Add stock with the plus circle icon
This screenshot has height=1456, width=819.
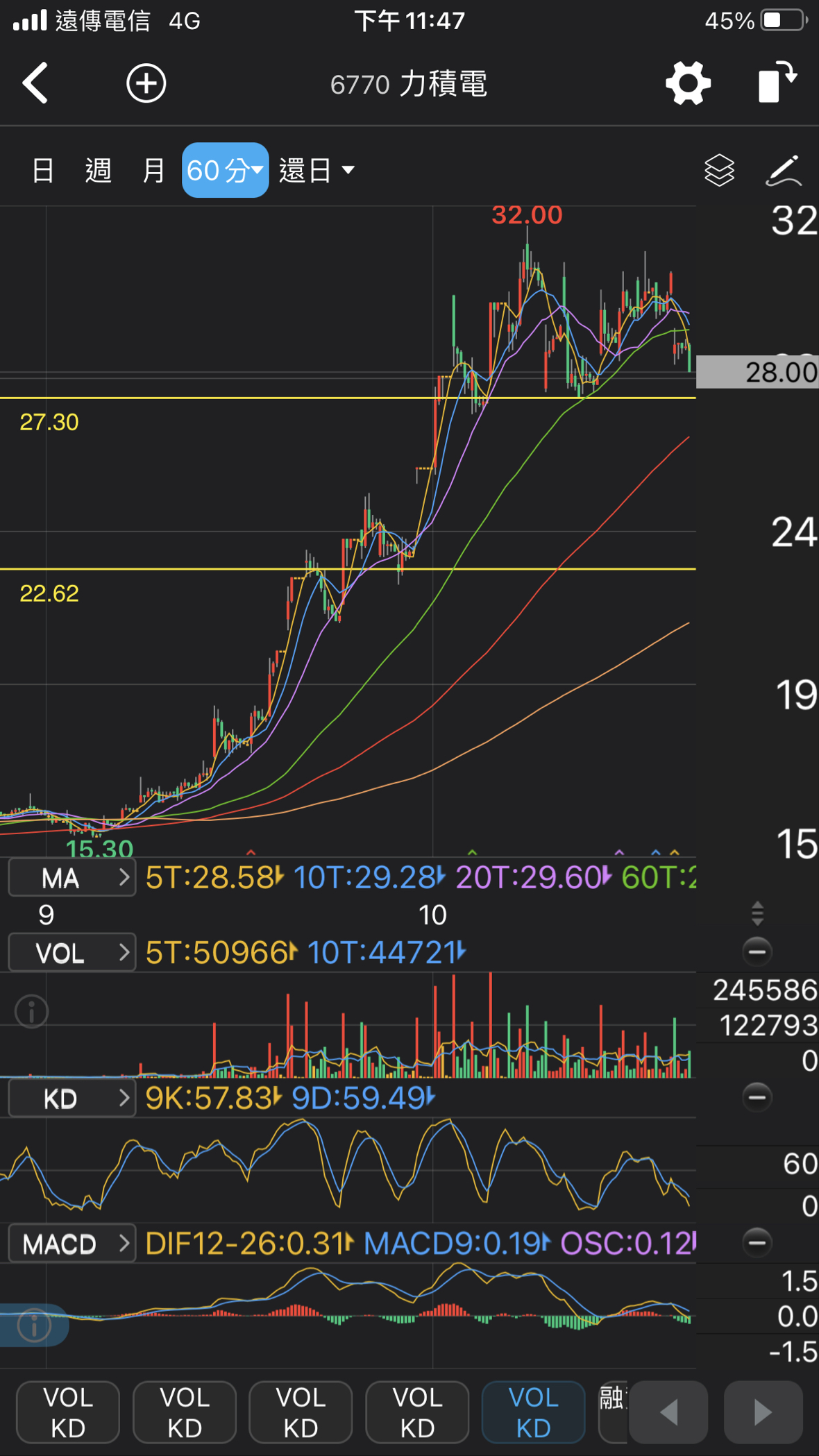[x=146, y=83]
